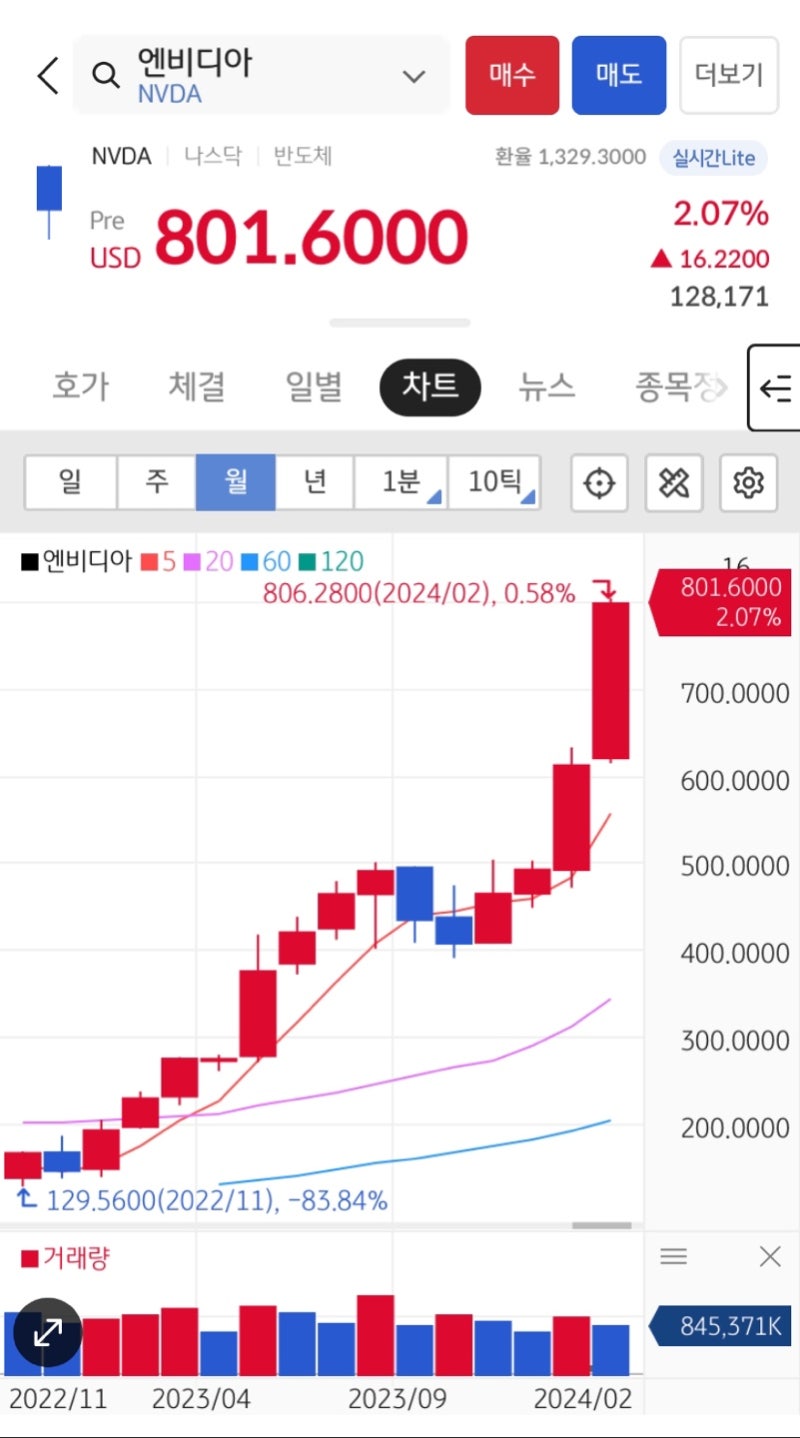Tap the 더보기 button

[729, 75]
